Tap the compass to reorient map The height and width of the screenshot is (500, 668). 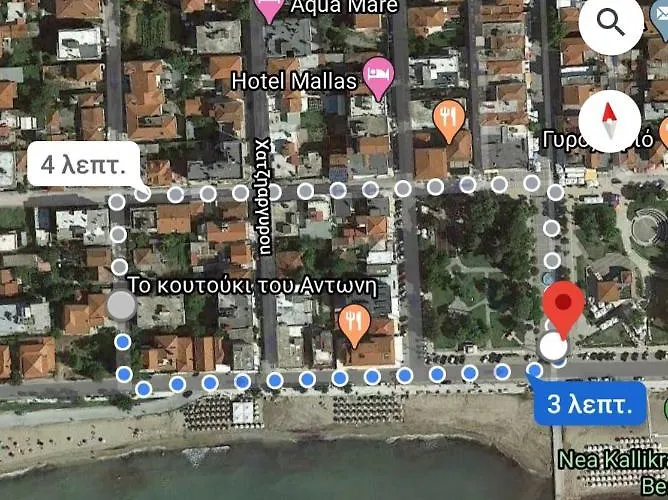coord(611,119)
